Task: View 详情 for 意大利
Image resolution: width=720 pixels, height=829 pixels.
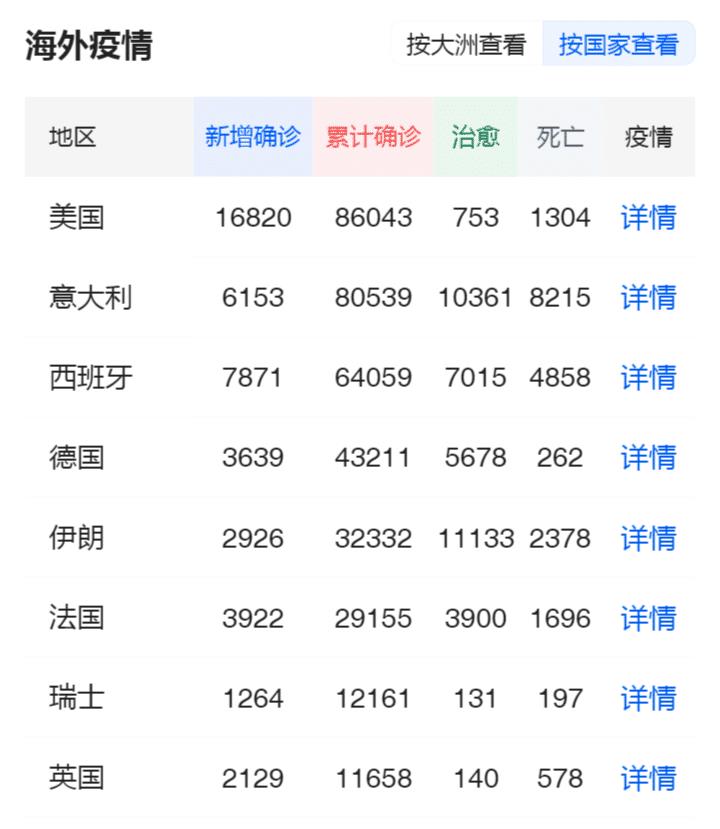Action: point(648,297)
